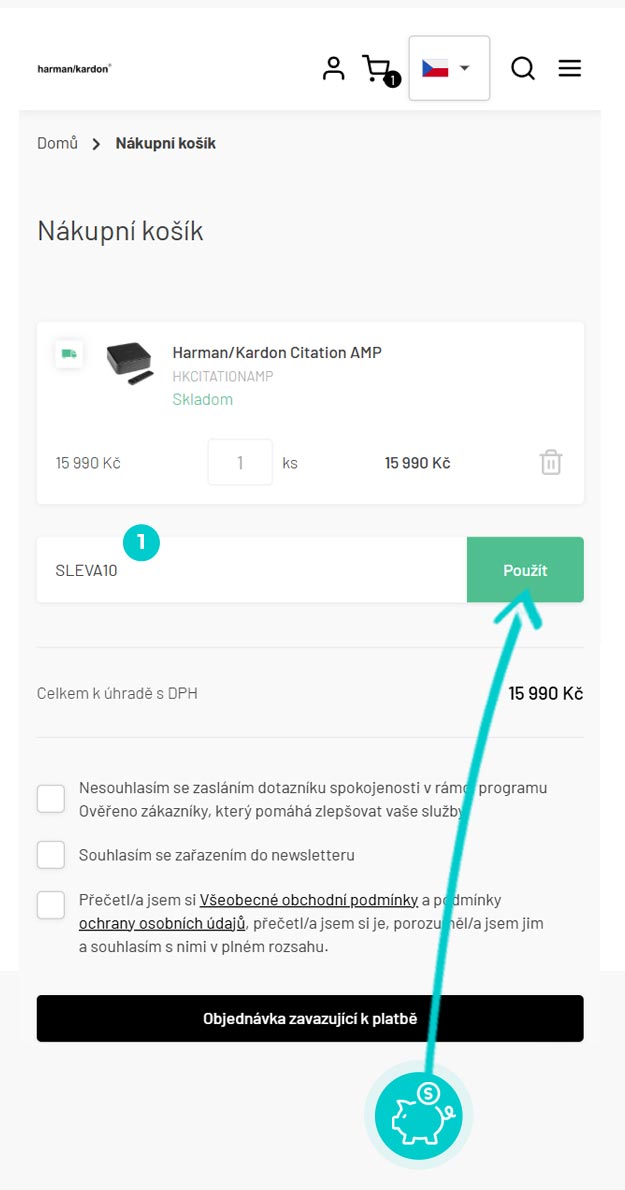Go to Domů breadcrumb link

pos(57,143)
